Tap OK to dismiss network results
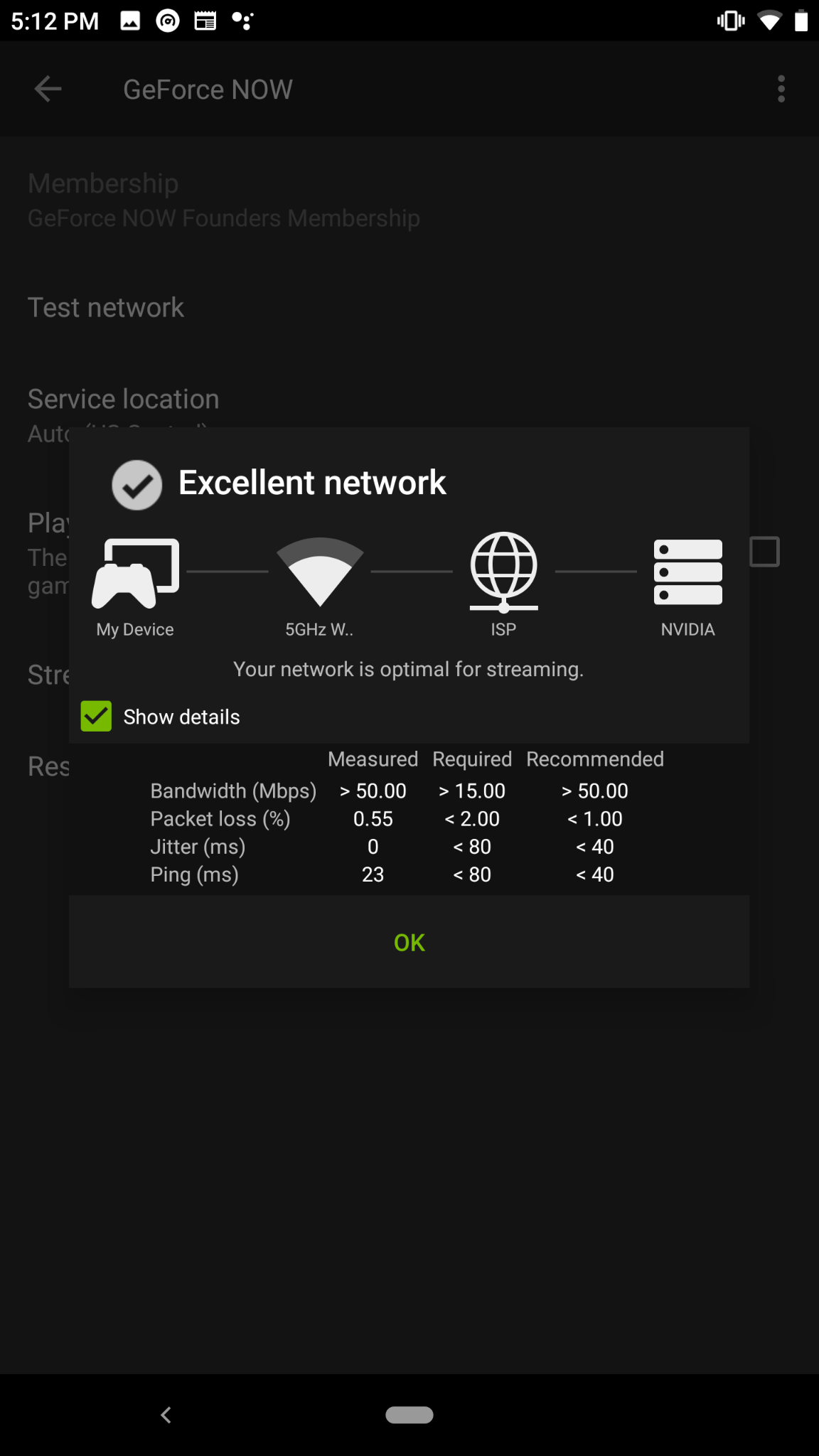Image resolution: width=819 pixels, height=1456 pixels. (409, 942)
